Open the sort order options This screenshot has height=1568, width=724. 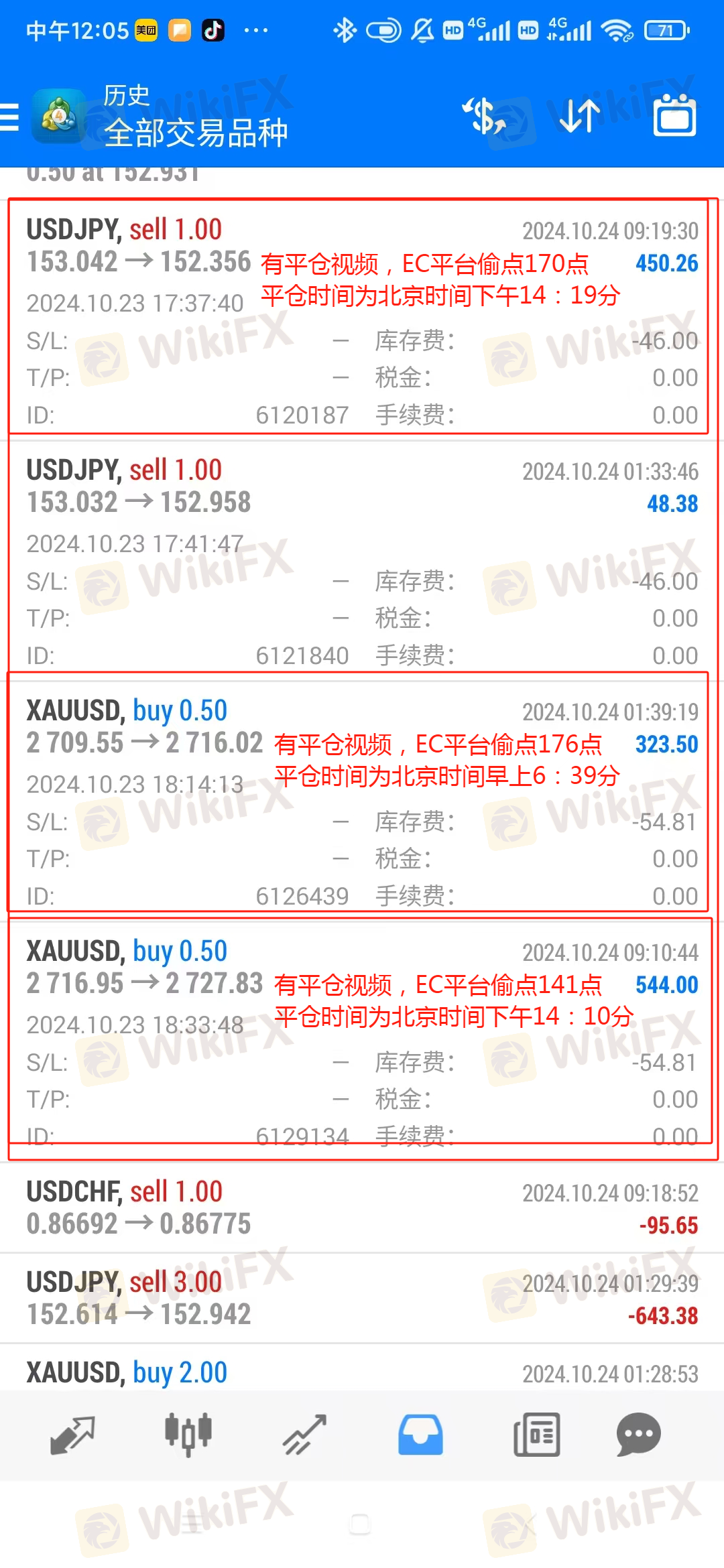[580, 116]
